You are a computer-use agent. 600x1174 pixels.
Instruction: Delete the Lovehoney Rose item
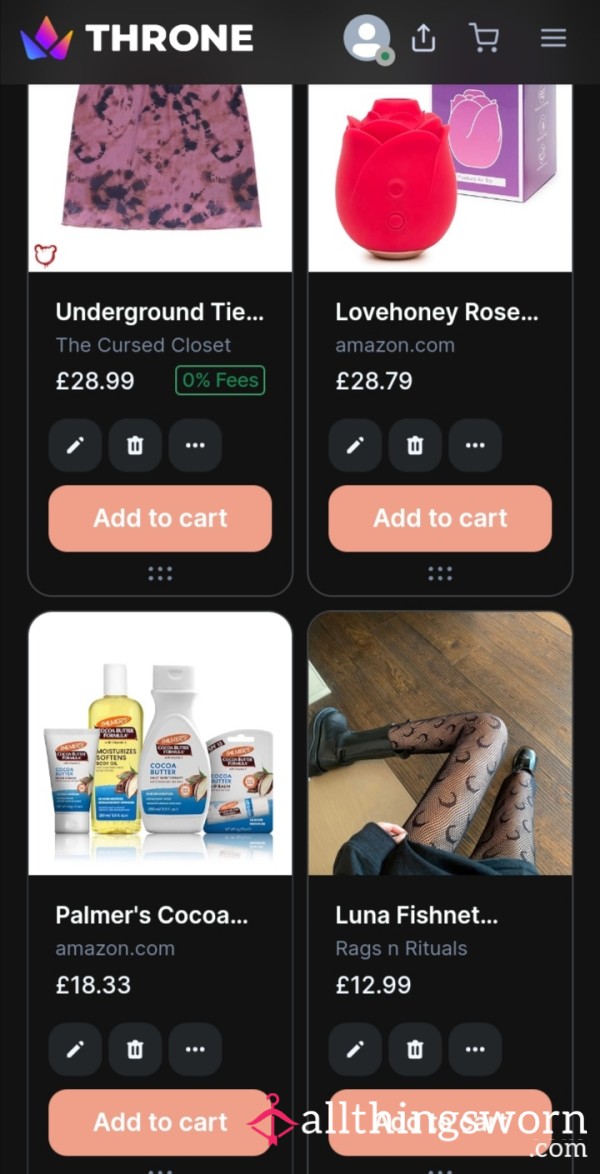tap(415, 445)
